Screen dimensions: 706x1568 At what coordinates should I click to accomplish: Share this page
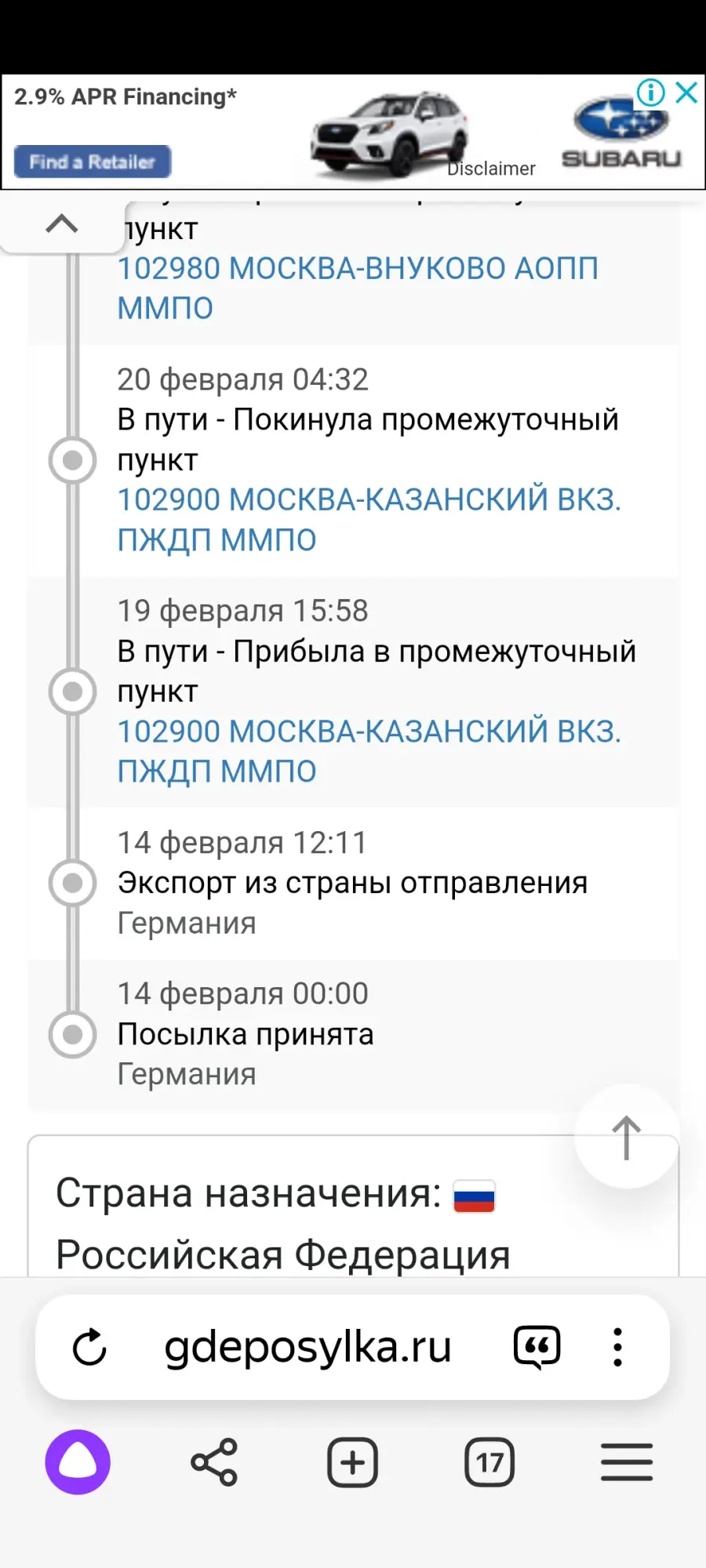214,1462
